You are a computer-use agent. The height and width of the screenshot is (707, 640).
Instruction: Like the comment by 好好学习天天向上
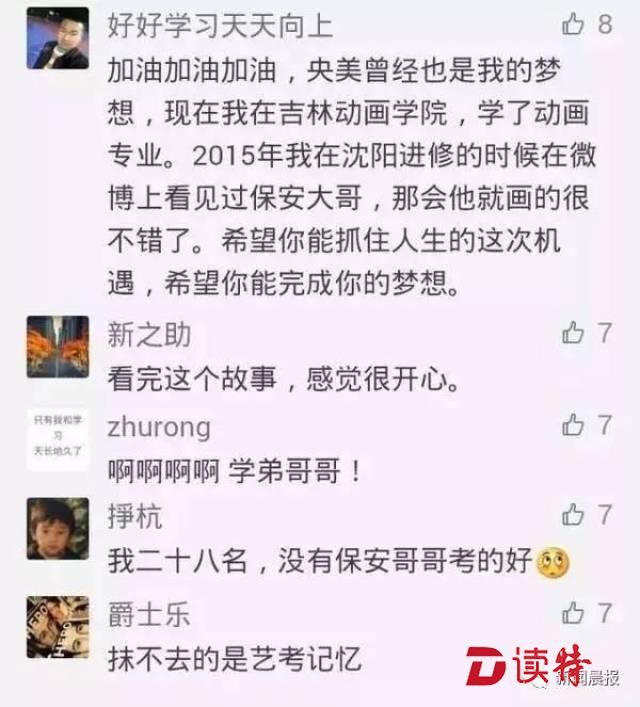(574, 23)
